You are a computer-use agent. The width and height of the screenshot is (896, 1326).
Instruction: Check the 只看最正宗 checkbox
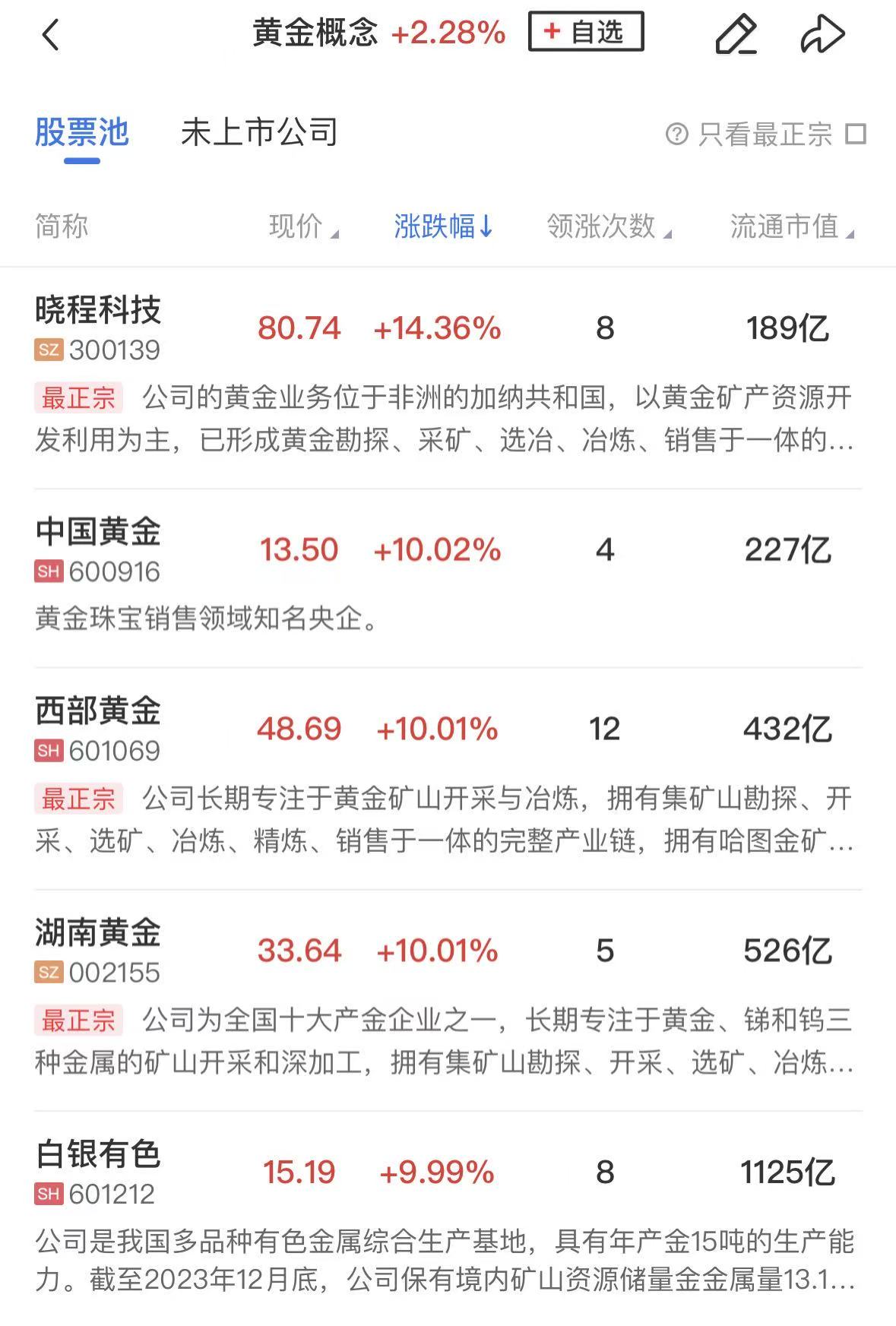[x=856, y=134]
